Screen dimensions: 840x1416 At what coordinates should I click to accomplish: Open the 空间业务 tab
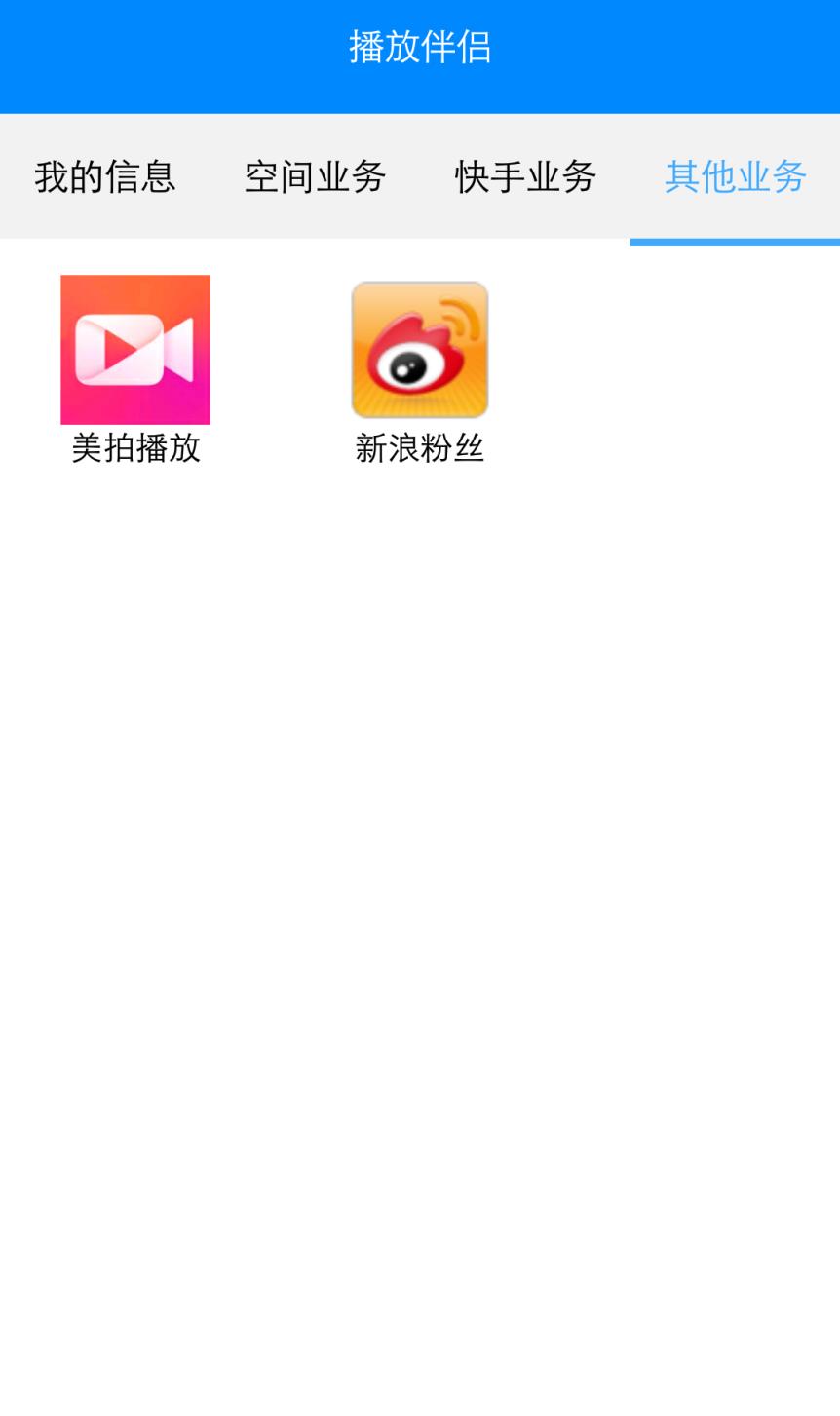pos(315,177)
